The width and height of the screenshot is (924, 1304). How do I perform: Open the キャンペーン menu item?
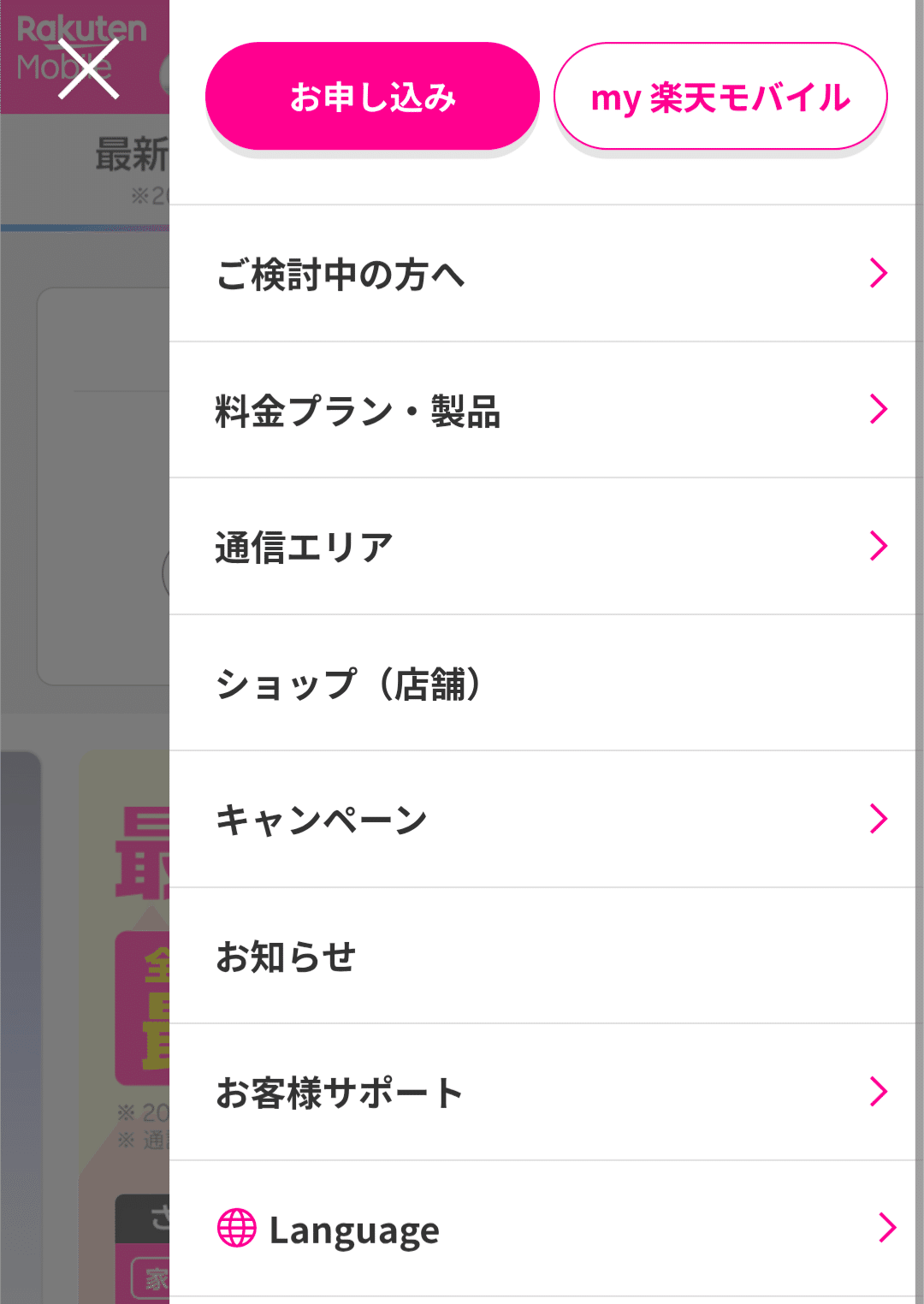[542, 820]
